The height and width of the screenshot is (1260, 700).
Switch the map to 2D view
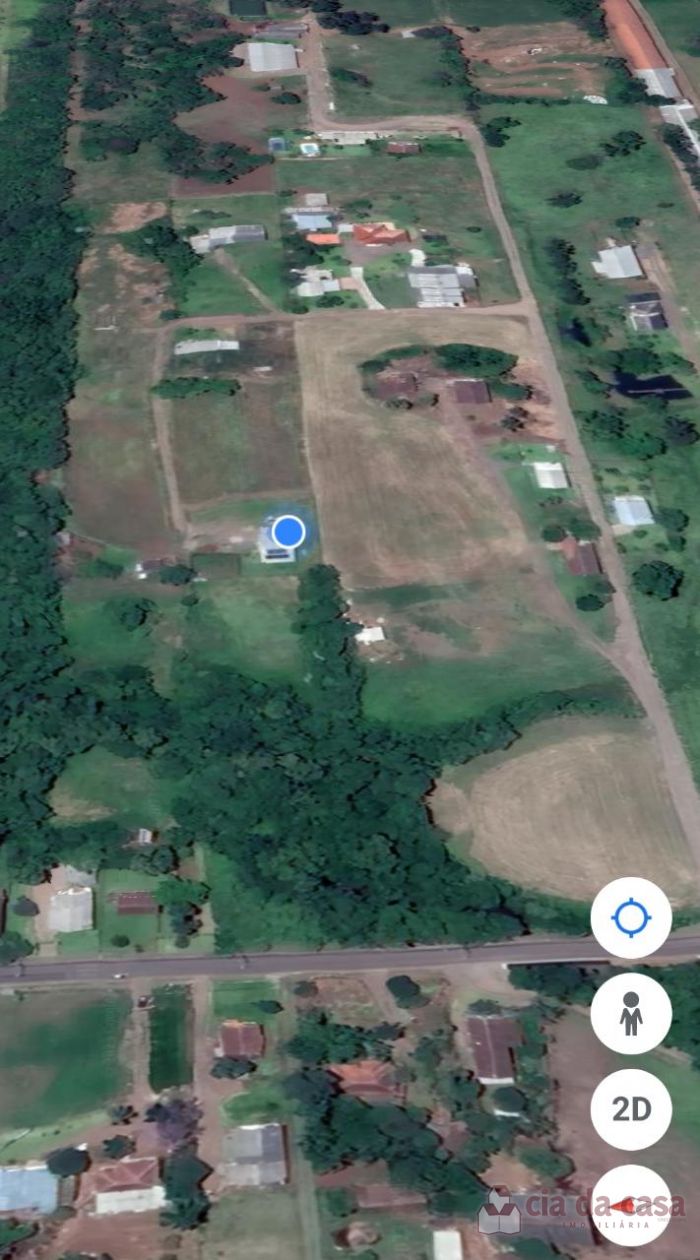(x=631, y=1109)
